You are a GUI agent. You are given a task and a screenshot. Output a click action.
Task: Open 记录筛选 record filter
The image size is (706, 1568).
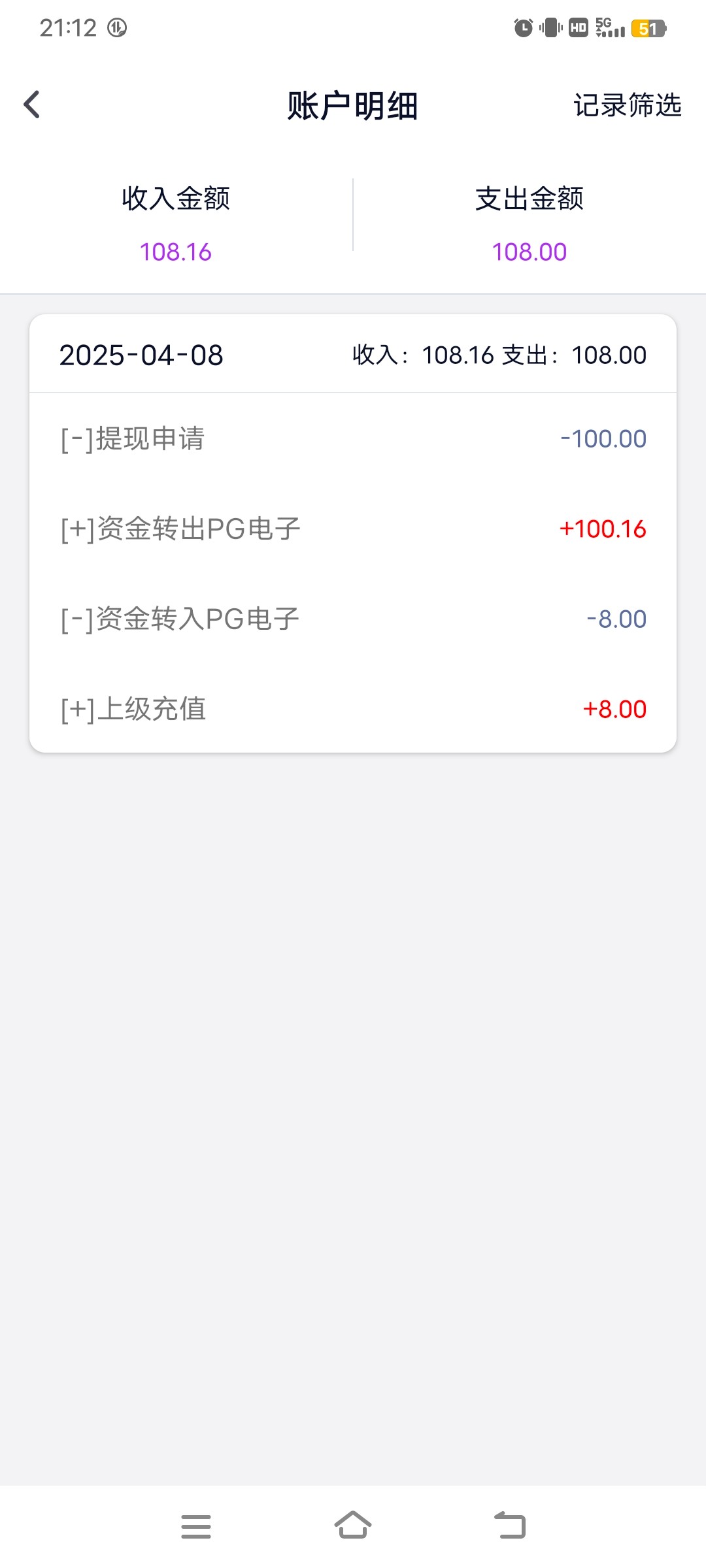pos(628,105)
